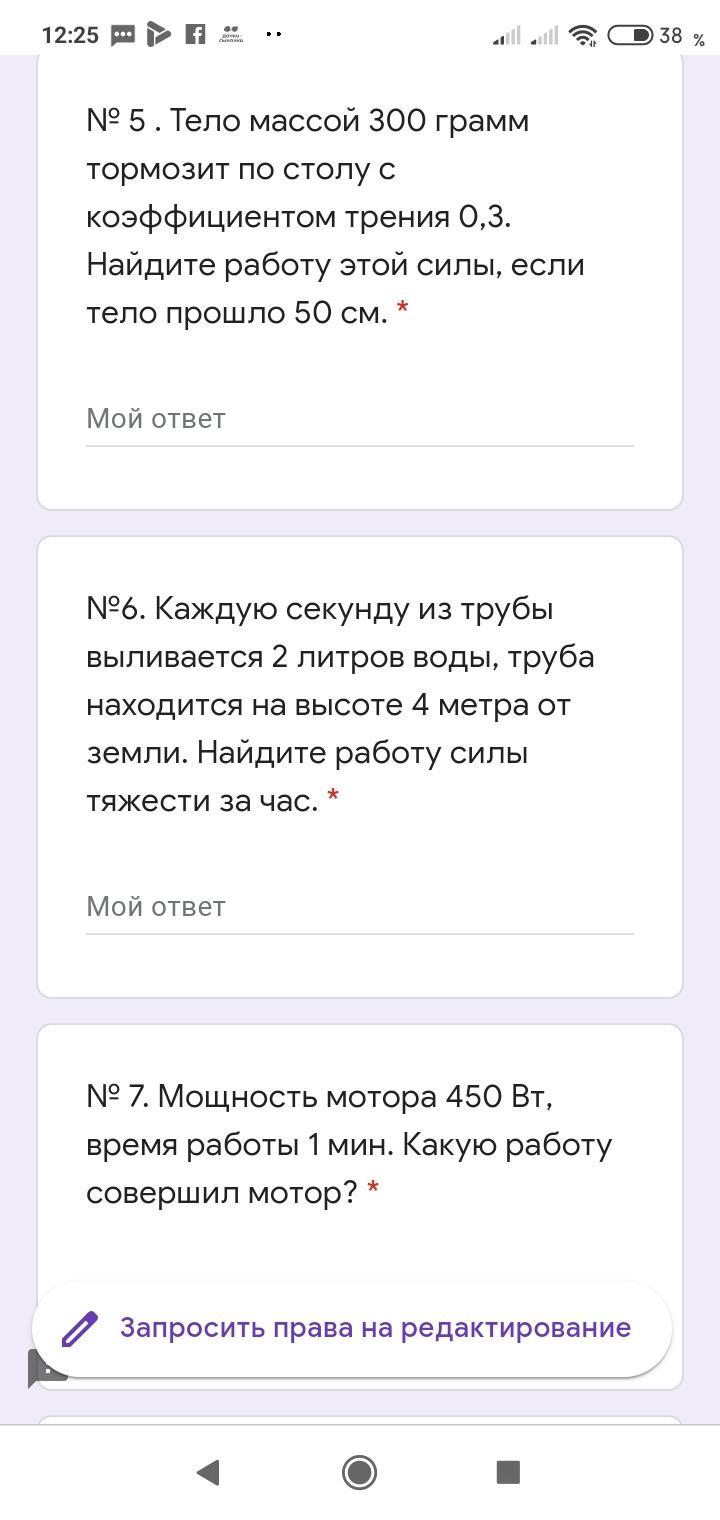The image size is (720, 1520).
Task: Request edit access via Запросить права на редактирование
Action: click(352, 1328)
